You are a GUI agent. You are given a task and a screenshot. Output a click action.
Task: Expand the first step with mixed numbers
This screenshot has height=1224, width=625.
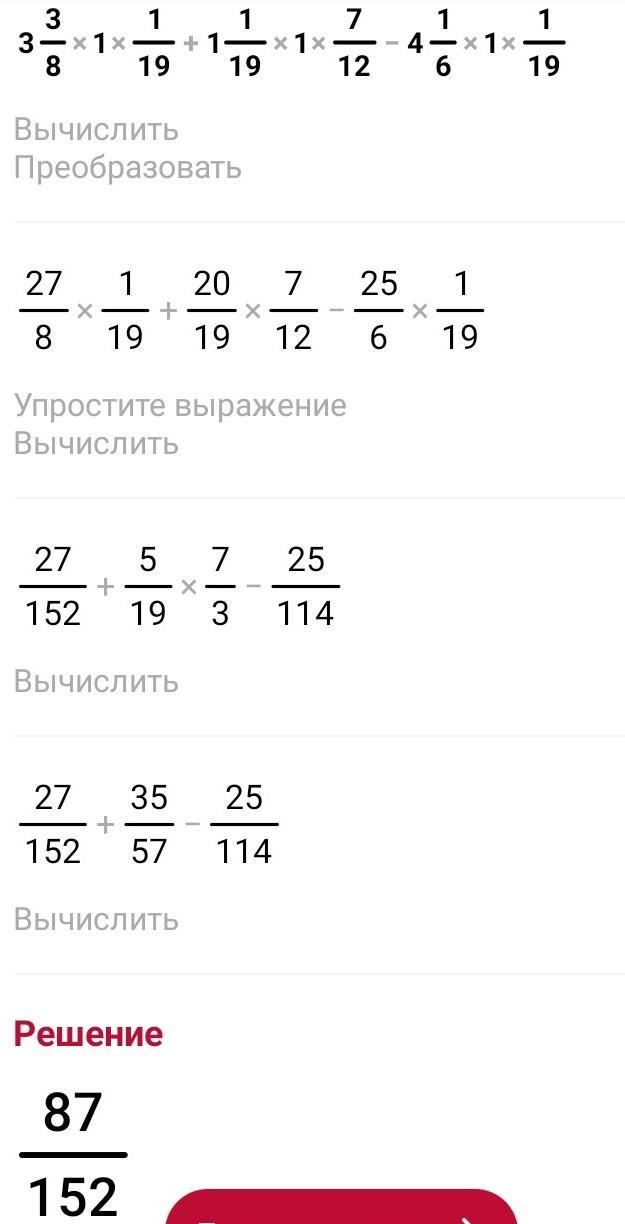(313, 111)
